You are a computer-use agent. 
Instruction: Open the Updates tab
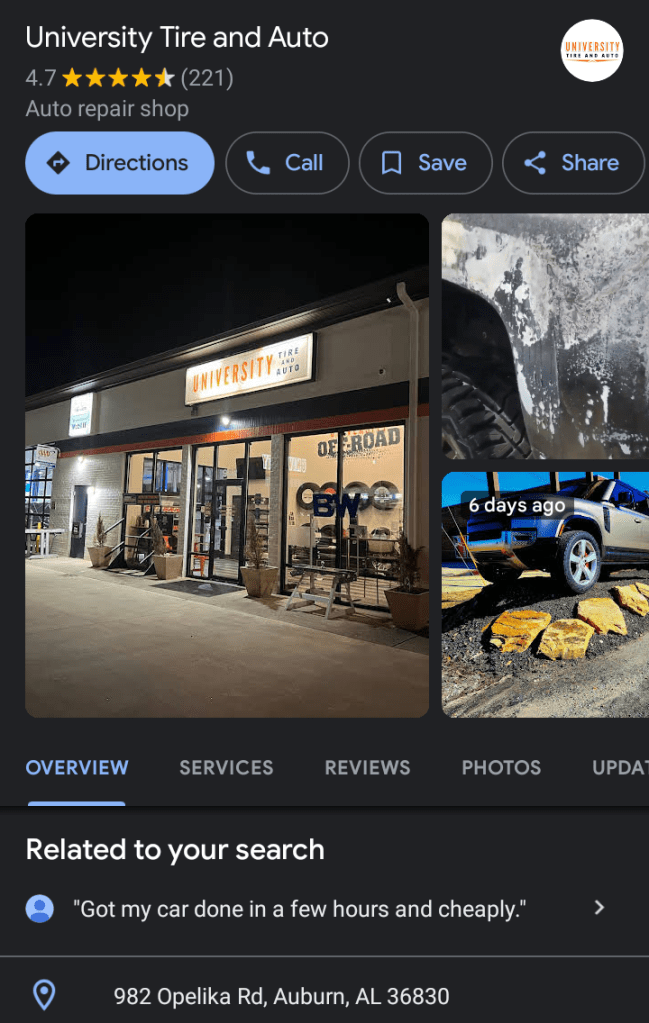click(x=620, y=768)
